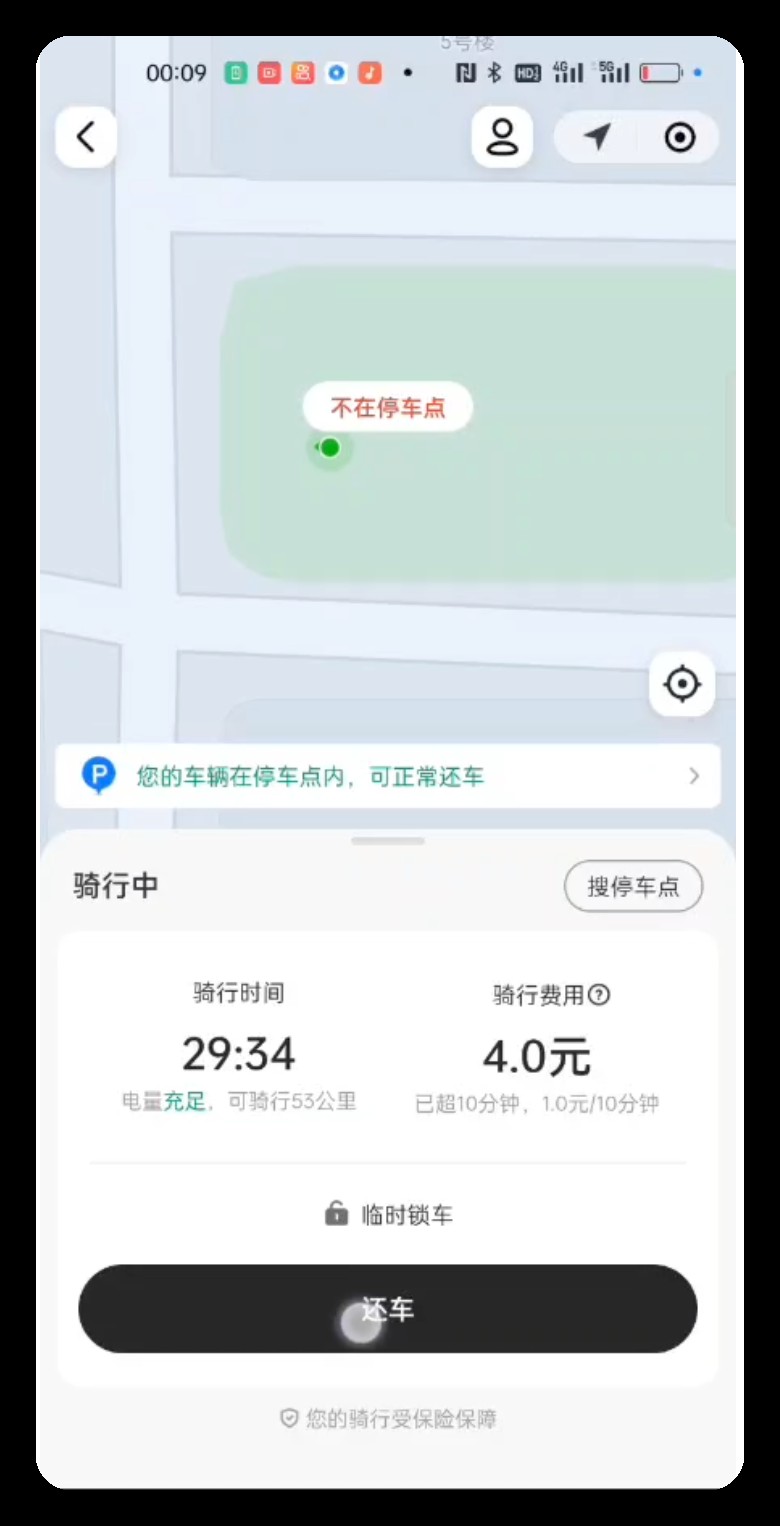Open the user profile icon

(x=502, y=137)
